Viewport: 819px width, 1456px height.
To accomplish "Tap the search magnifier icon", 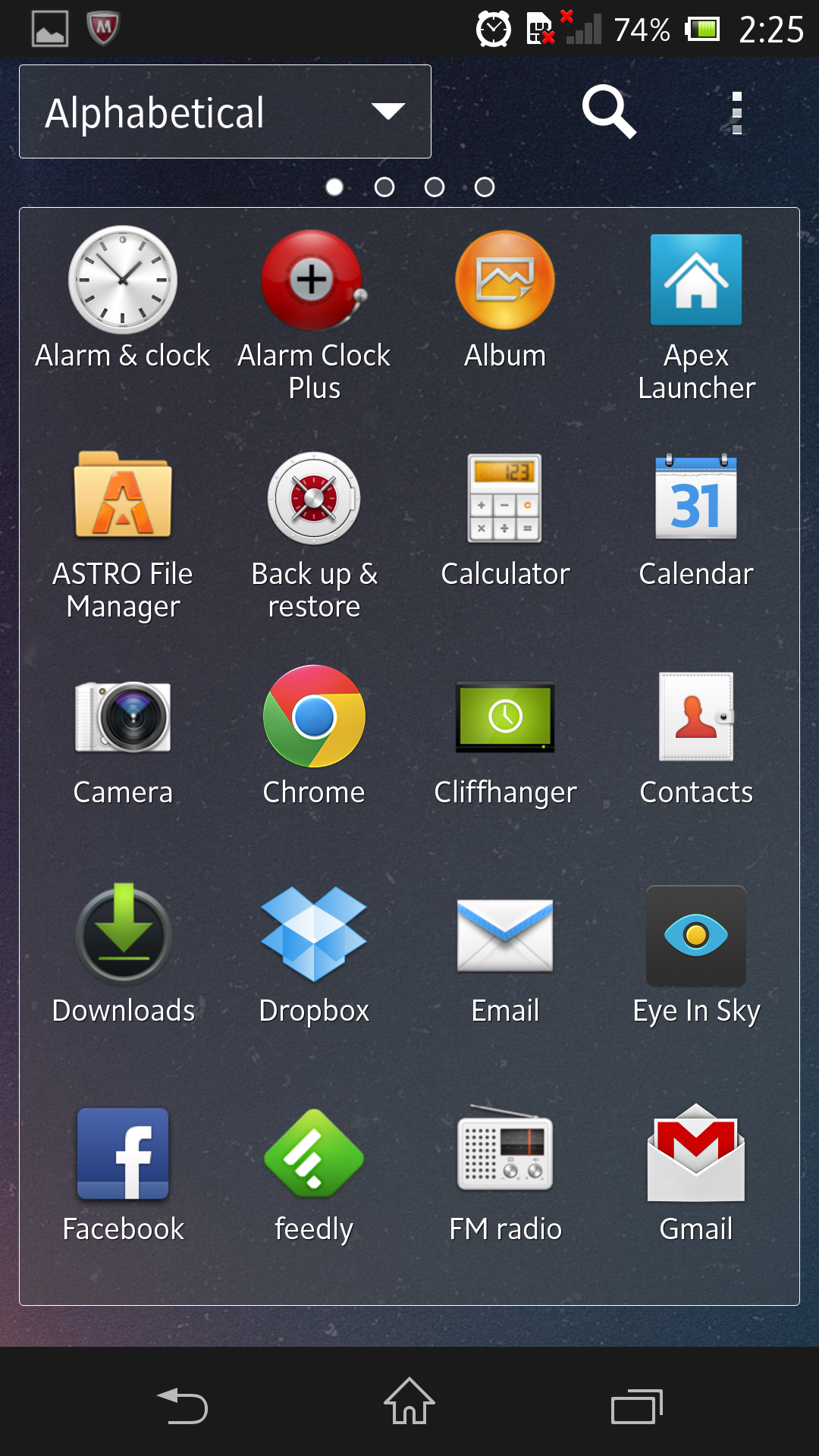I will point(608,112).
